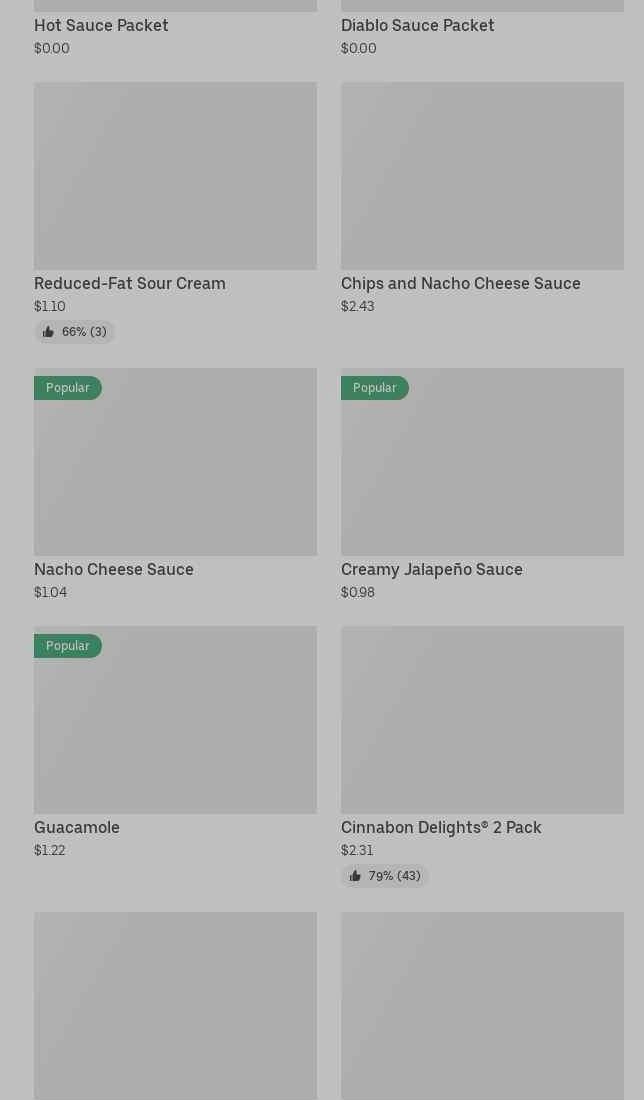Open Cinnabon Delights 2 Pack
The image size is (644, 1100).
(x=482, y=756)
